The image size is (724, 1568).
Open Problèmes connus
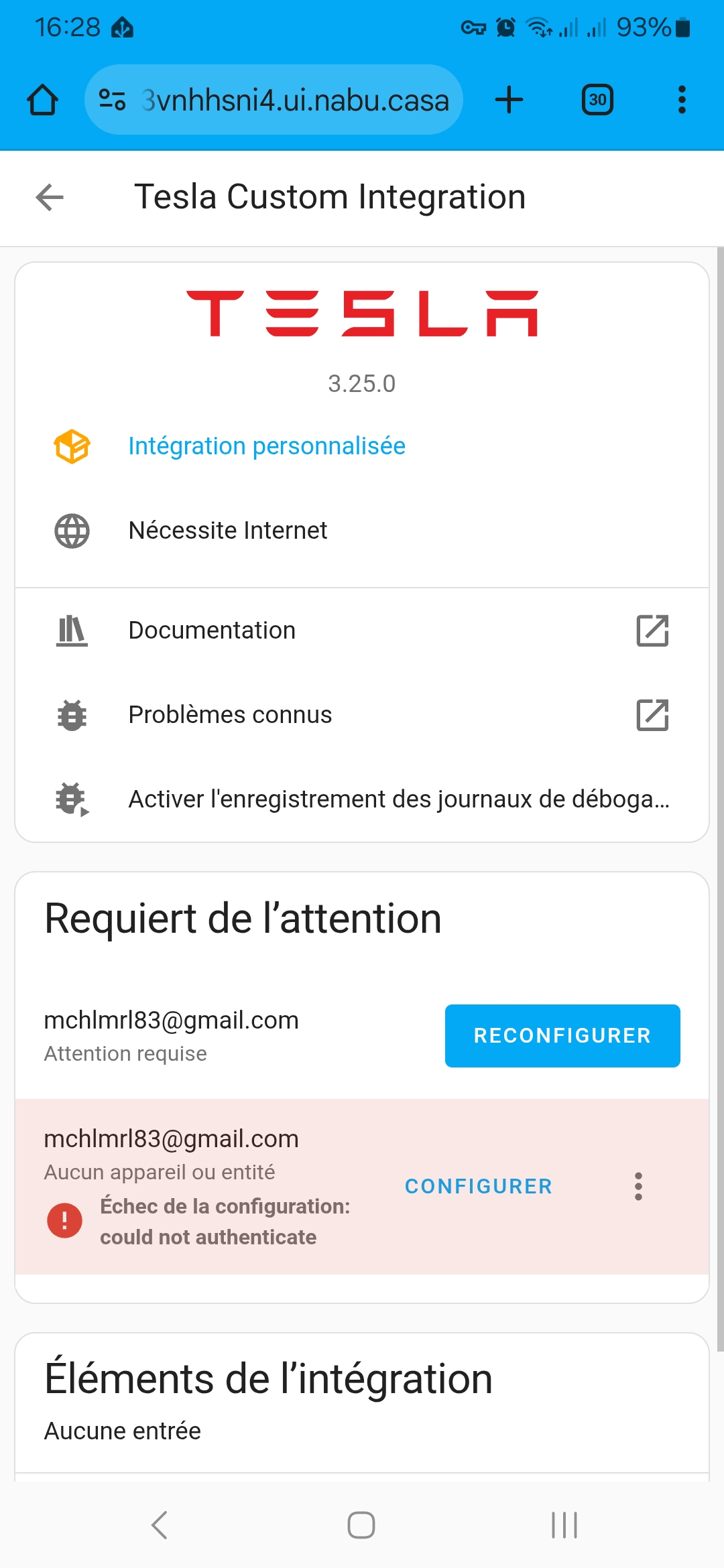[362, 715]
